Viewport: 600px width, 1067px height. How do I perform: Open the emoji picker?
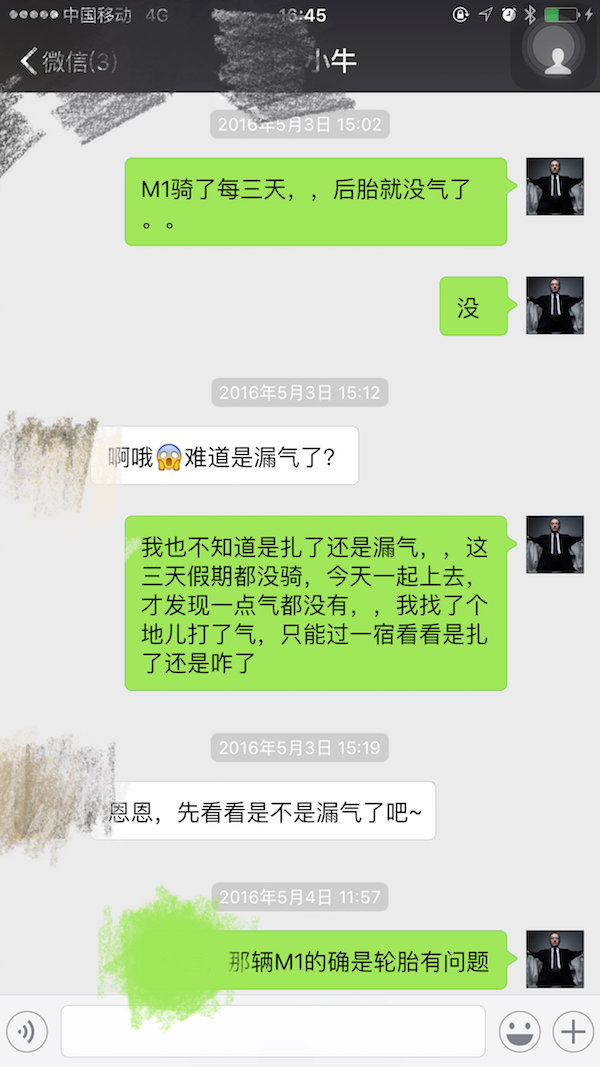[x=519, y=1031]
